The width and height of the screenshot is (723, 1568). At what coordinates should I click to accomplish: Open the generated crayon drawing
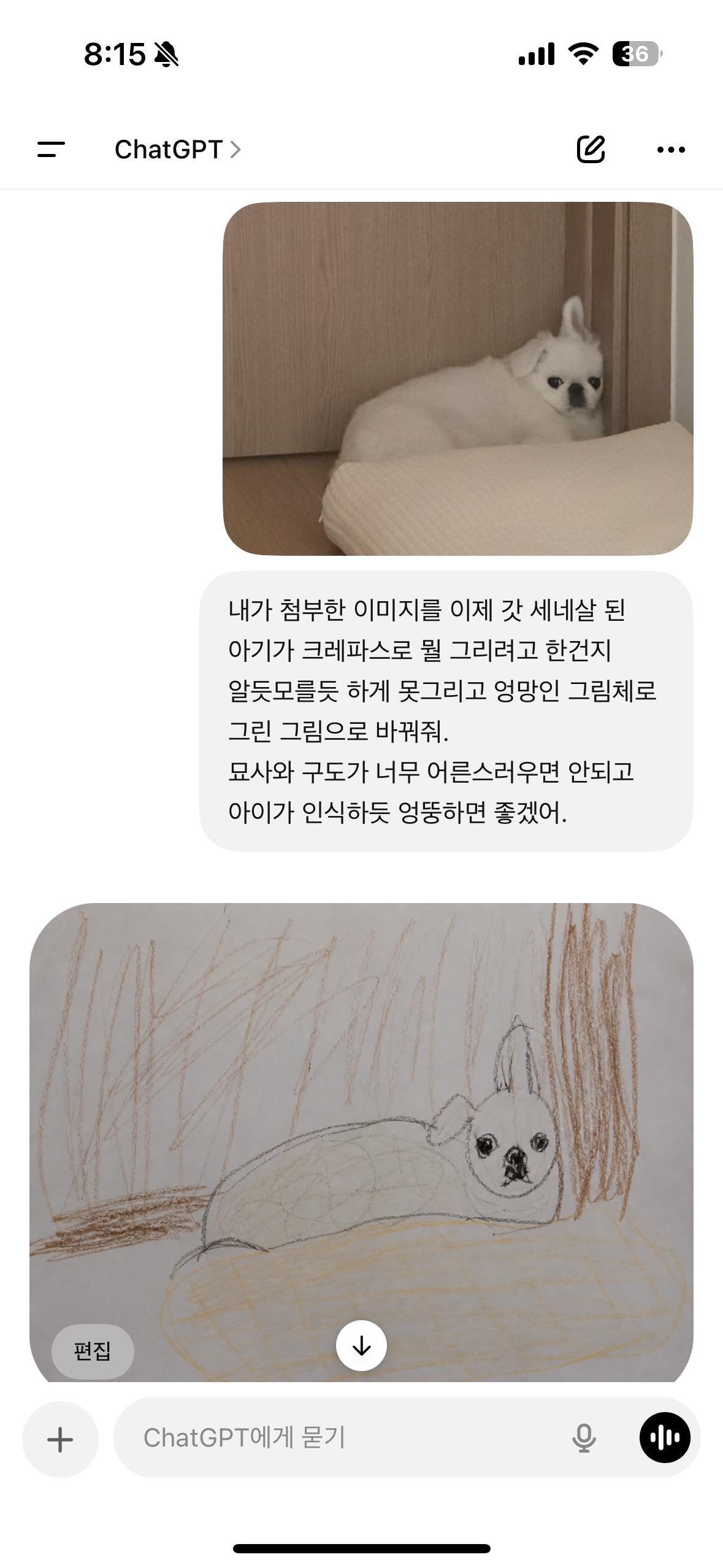361,1141
